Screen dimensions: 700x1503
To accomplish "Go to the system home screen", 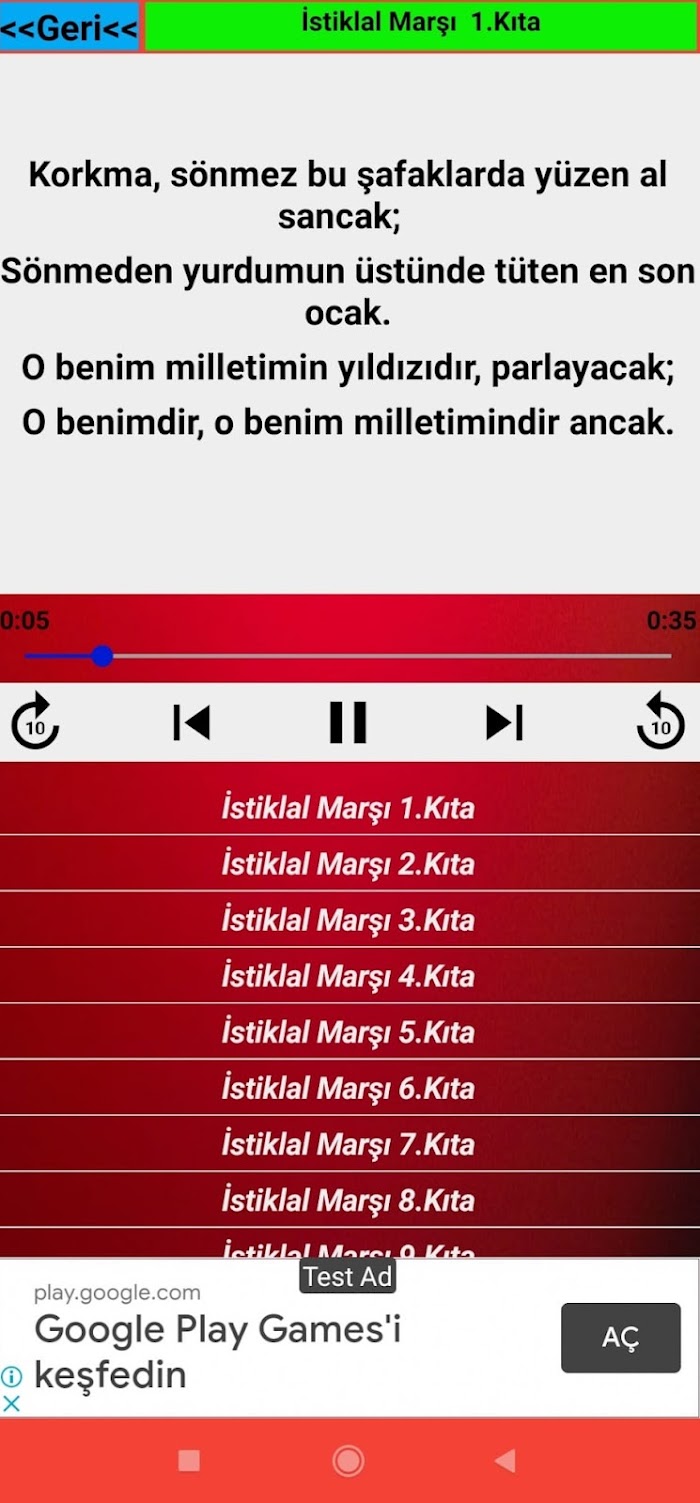I will click(348, 1461).
